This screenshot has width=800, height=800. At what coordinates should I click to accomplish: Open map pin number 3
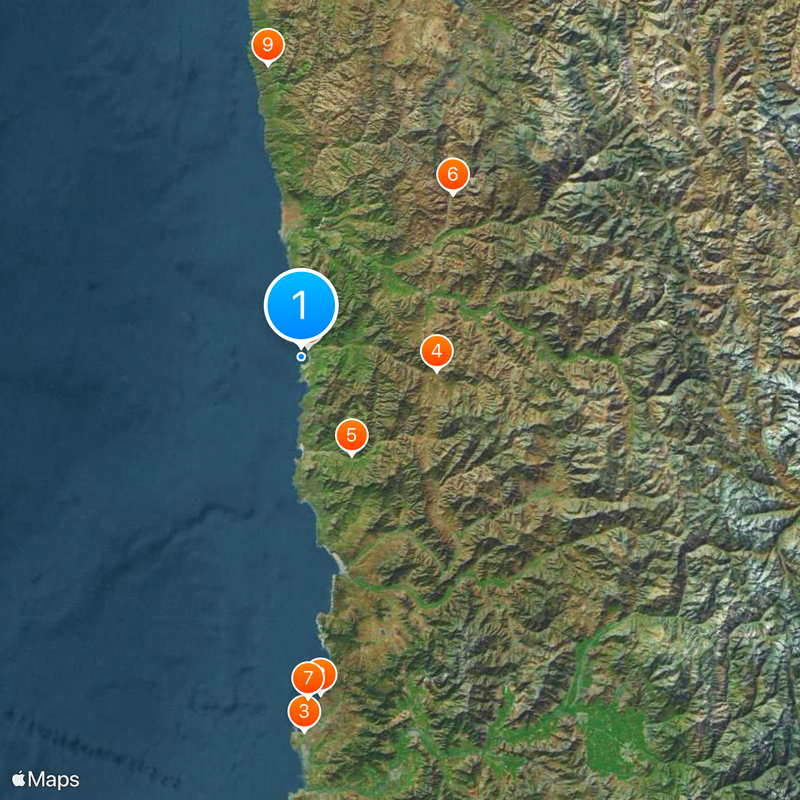[304, 712]
